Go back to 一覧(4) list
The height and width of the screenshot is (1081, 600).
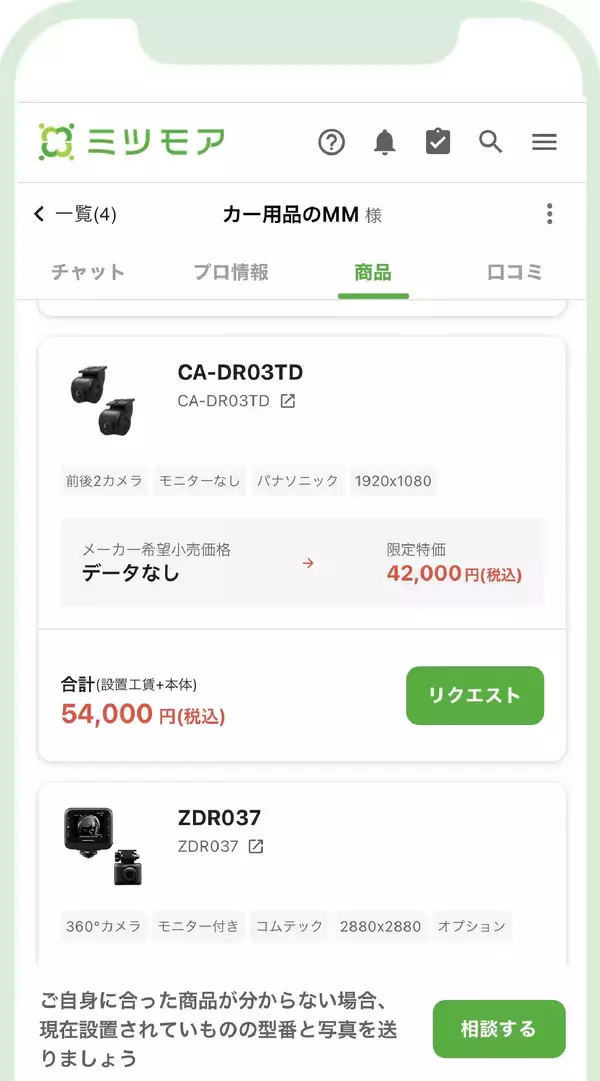(75, 214)
